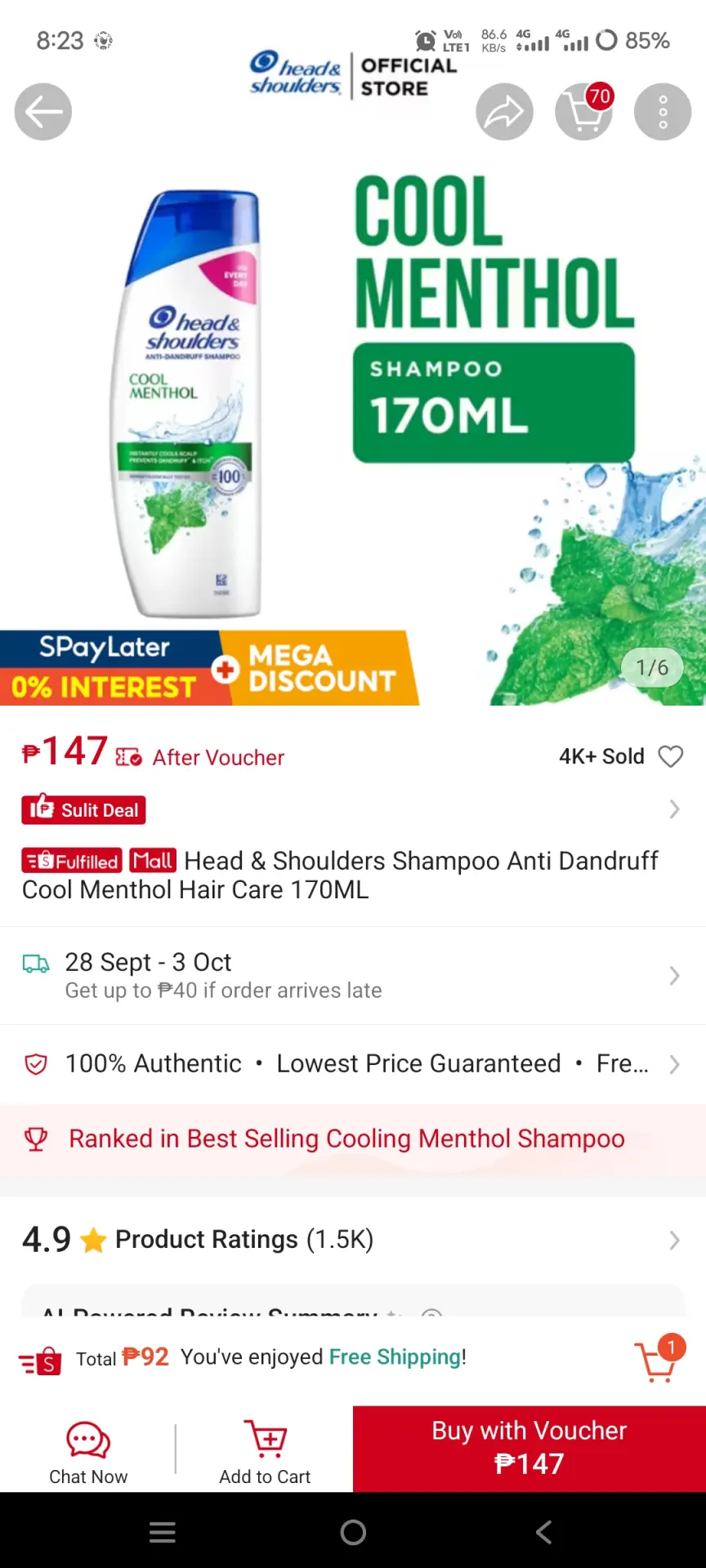706x1568 pixels.
Task: Add to Cart
Action: click(x=265, y=1451)
